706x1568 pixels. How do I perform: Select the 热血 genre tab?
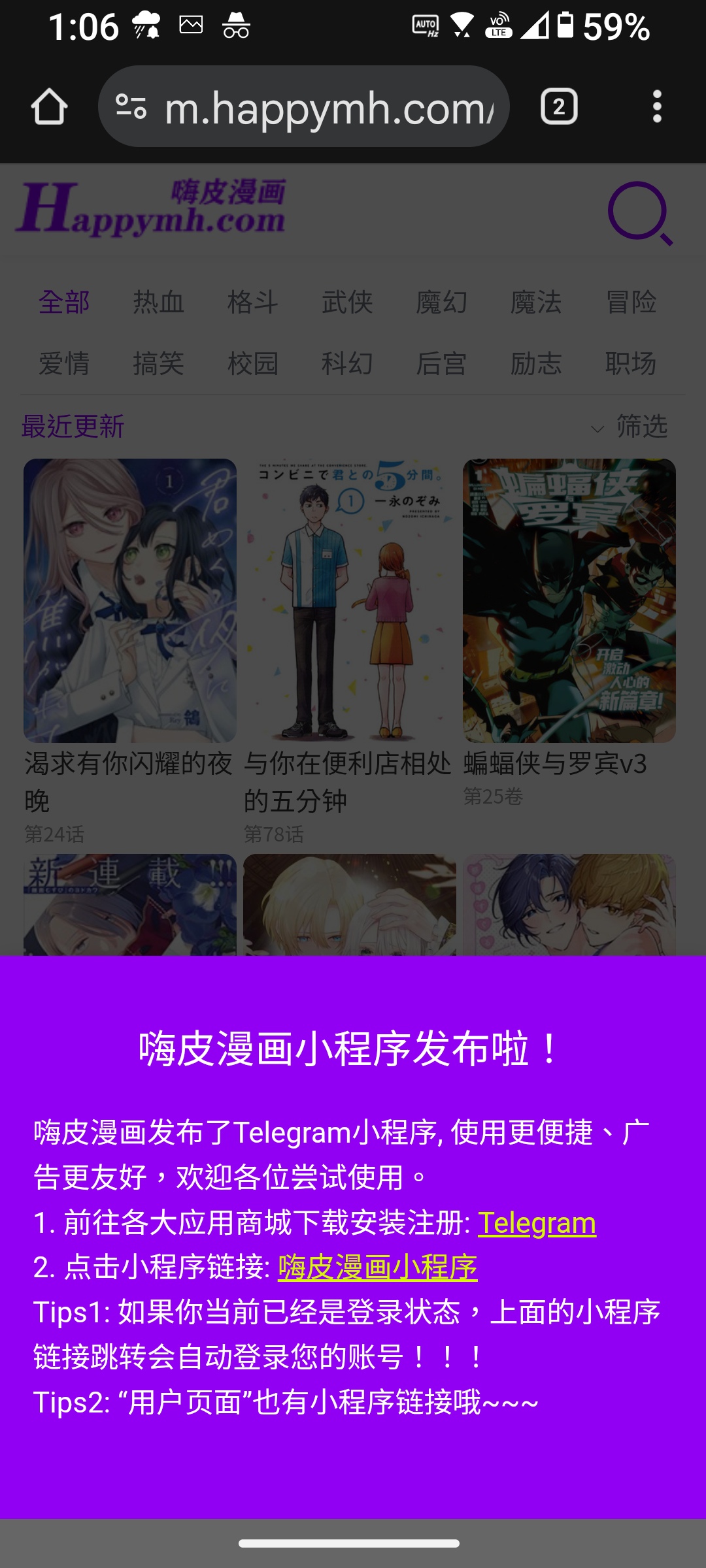coord(158,302)
